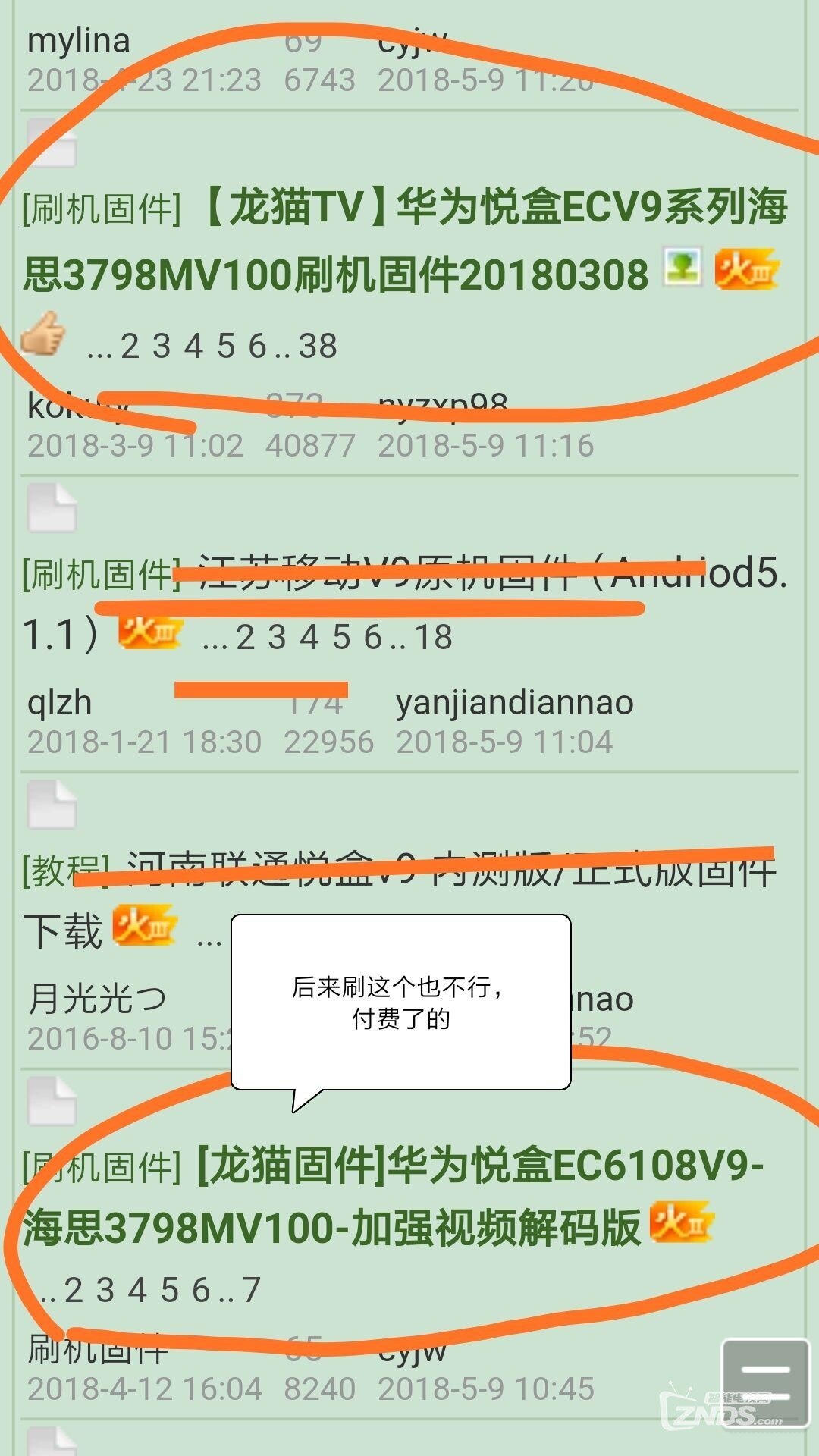819x1456 pixels.
Task: View 月光光つ user profile
Action: click(97, 999)
